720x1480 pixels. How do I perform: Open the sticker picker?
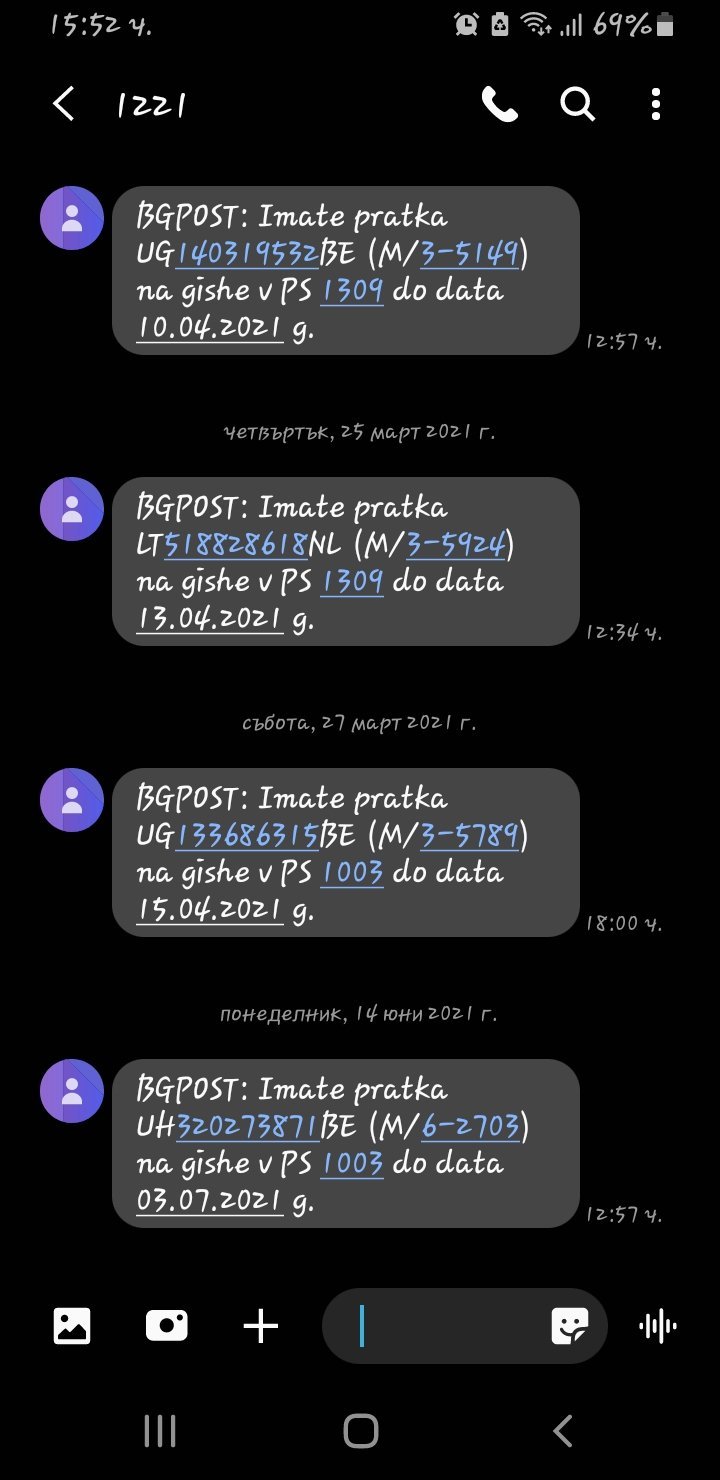569,1326
